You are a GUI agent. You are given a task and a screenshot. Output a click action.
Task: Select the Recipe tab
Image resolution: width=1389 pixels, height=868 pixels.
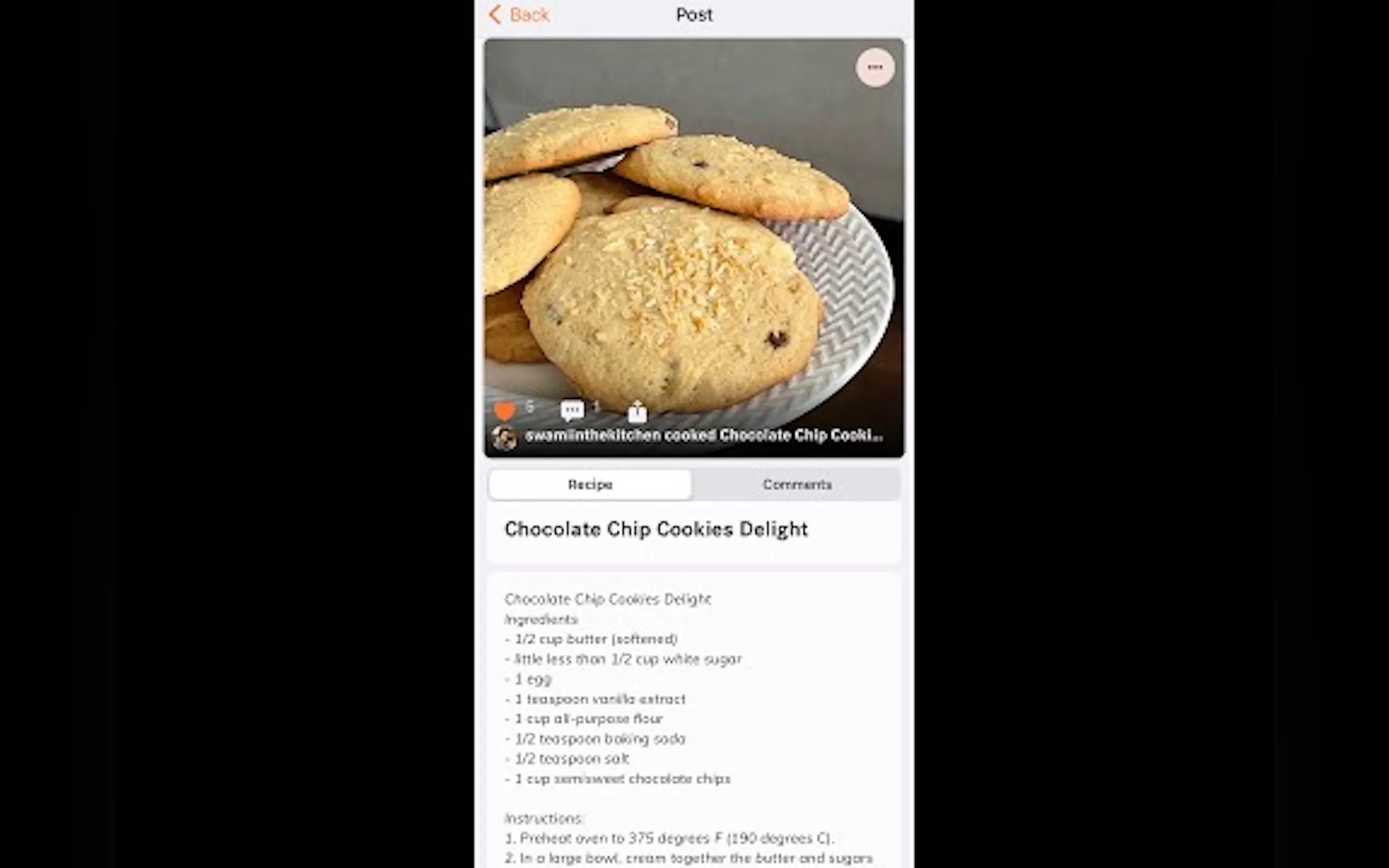coord(590,484)
